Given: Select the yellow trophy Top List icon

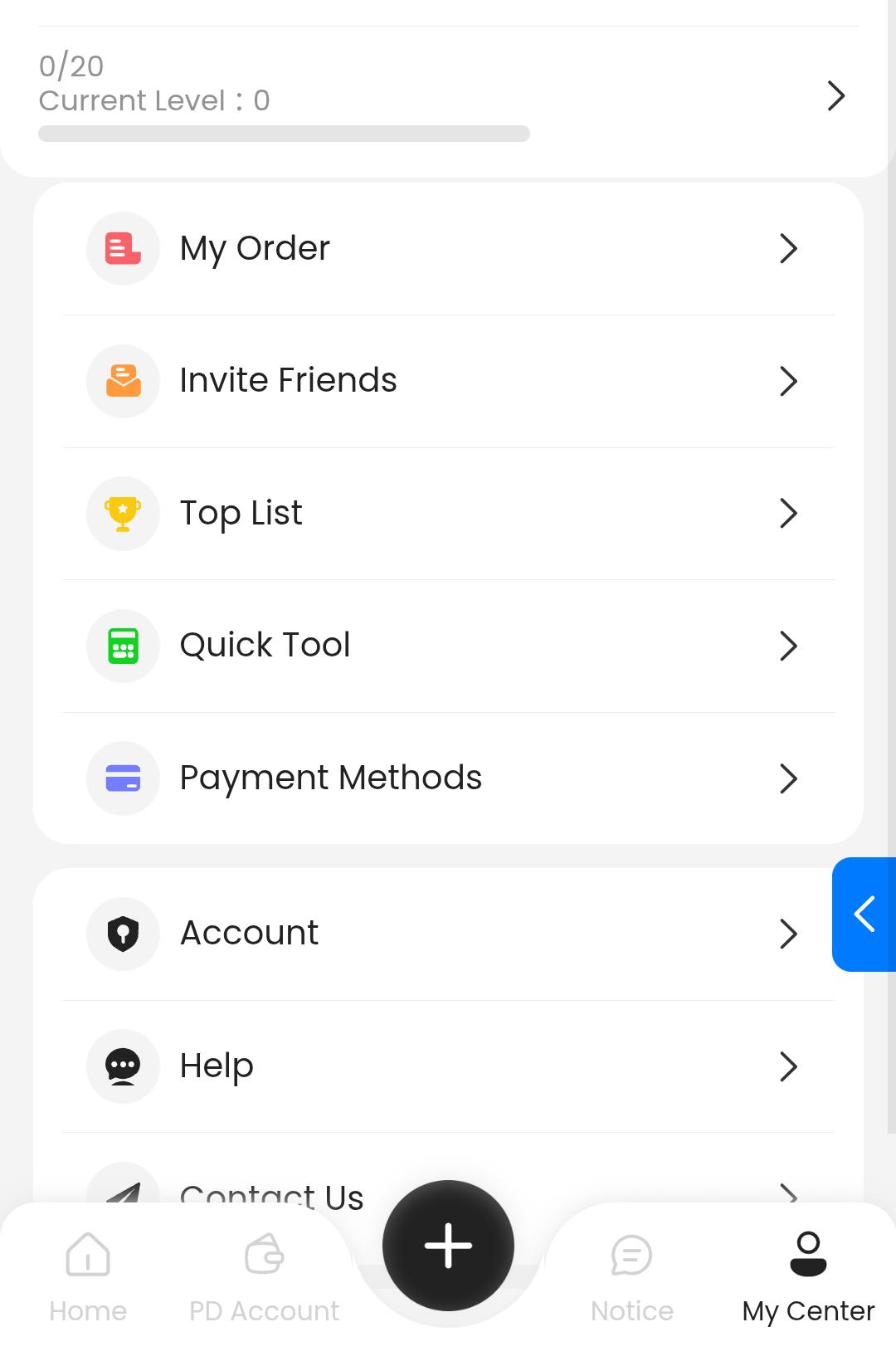Looking at the screenshot, I should tap(123, 513).
